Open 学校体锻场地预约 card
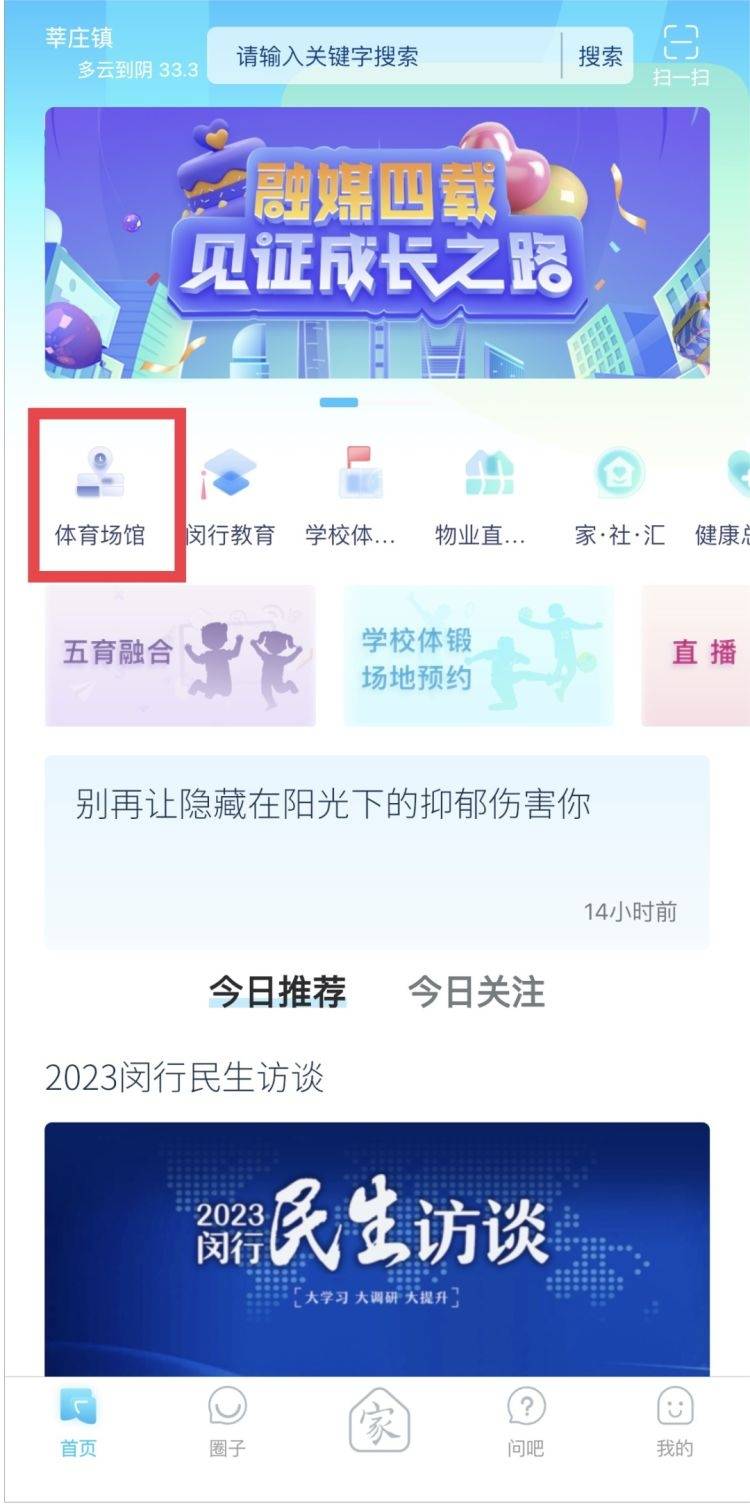750x1506 pixels. point(478,655)
